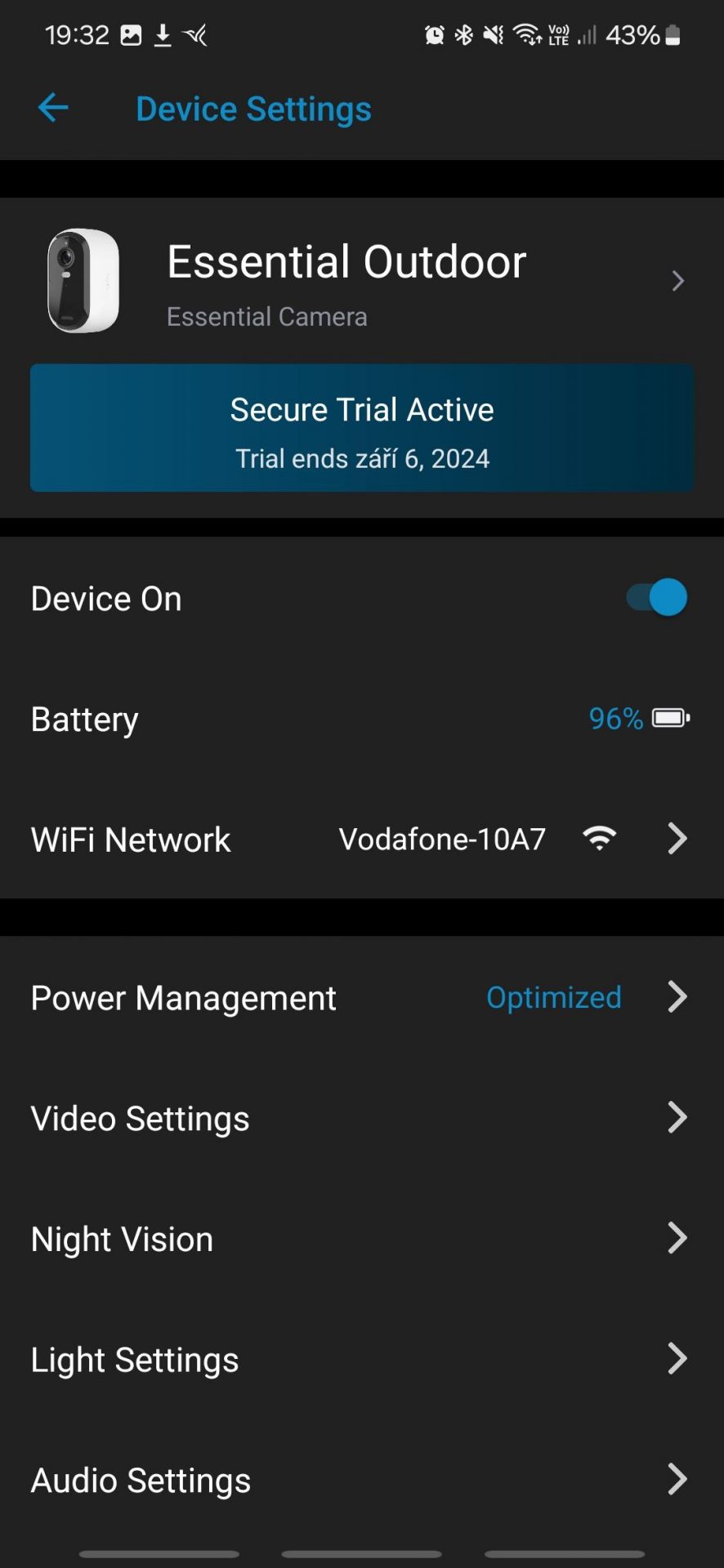Go back using the top-left arrow
This screenshot has width=724, height=1568.
(53, 108)
